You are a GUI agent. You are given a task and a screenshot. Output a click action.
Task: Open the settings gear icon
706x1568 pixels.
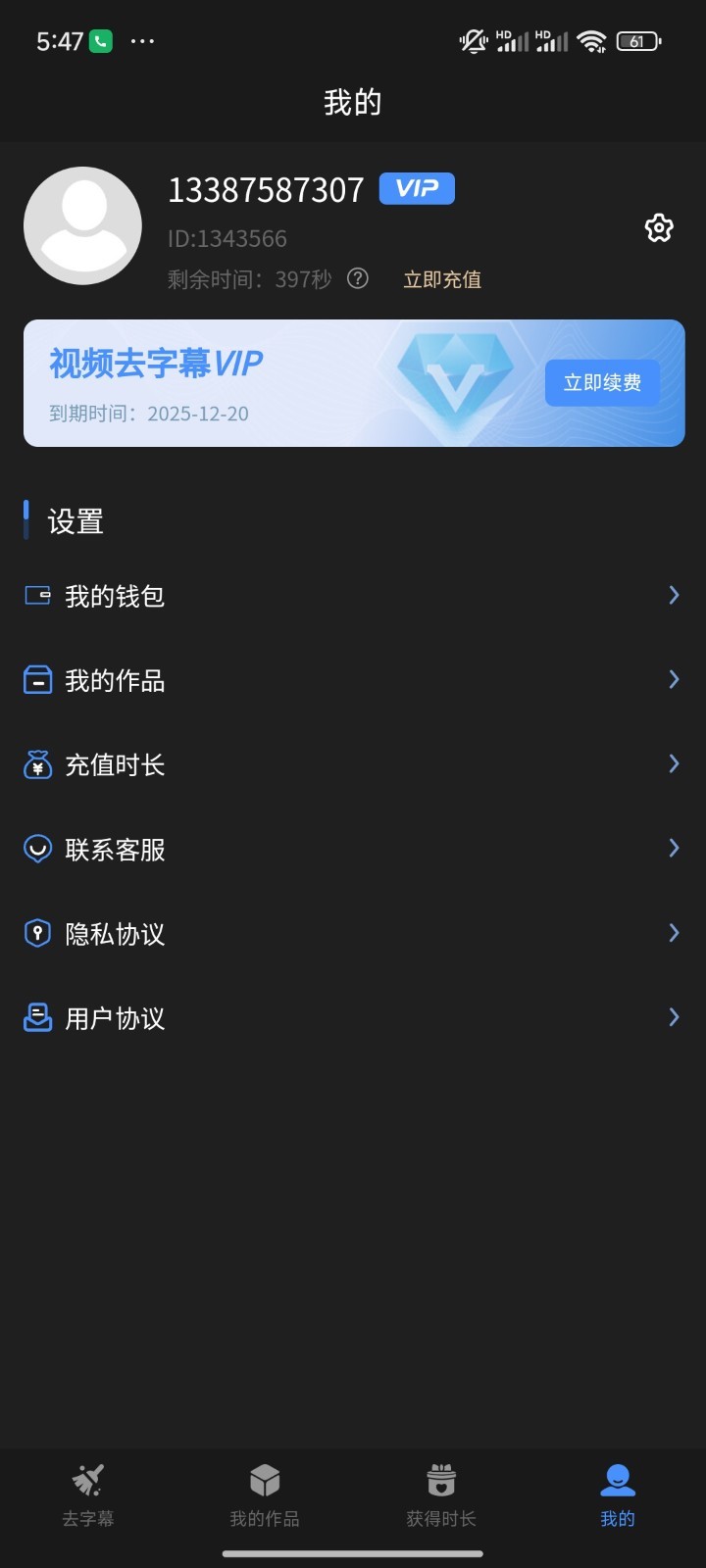[x=659, y=227]
